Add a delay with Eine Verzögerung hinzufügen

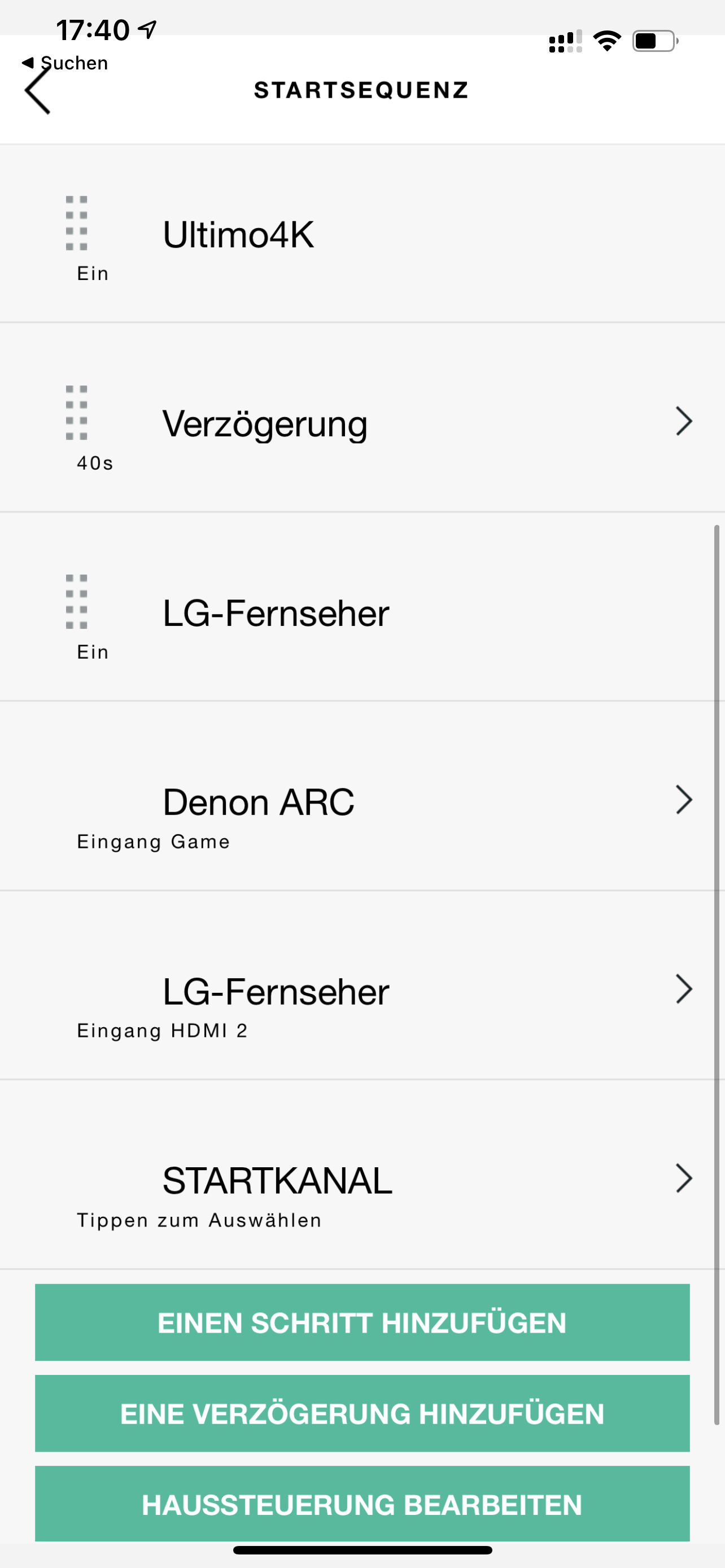[362, 1413]
